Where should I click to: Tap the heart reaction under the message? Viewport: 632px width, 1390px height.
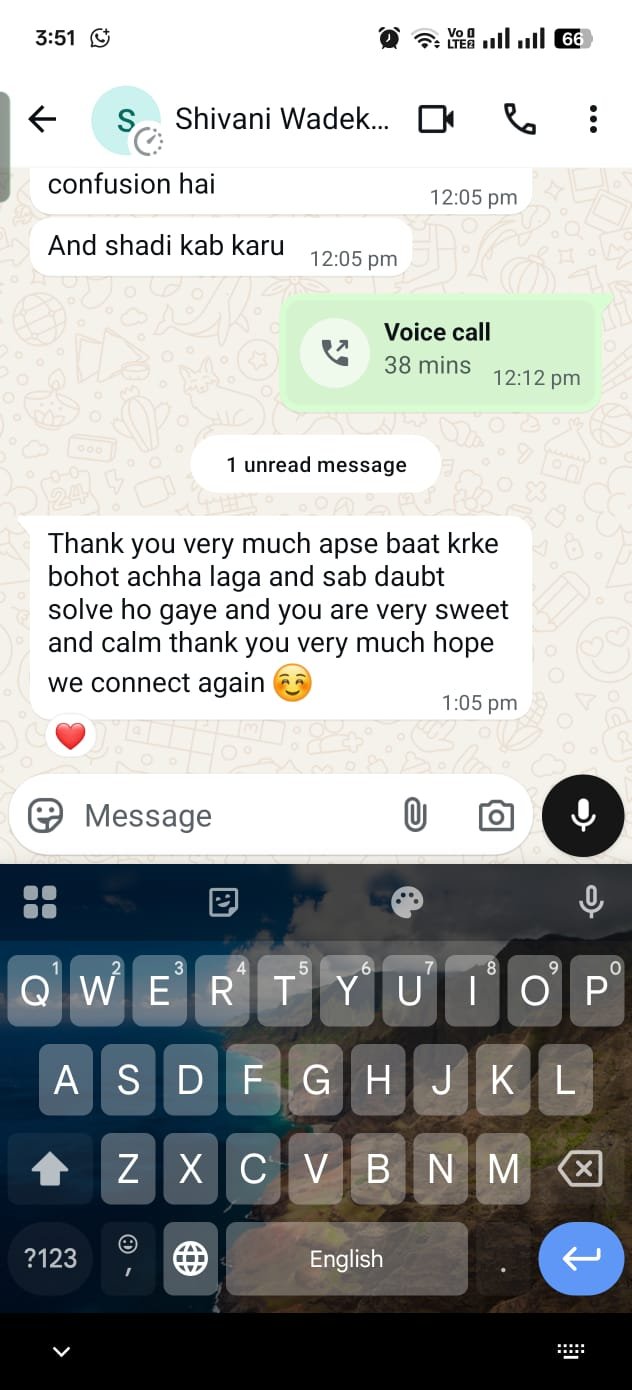(x=70, y=738)
